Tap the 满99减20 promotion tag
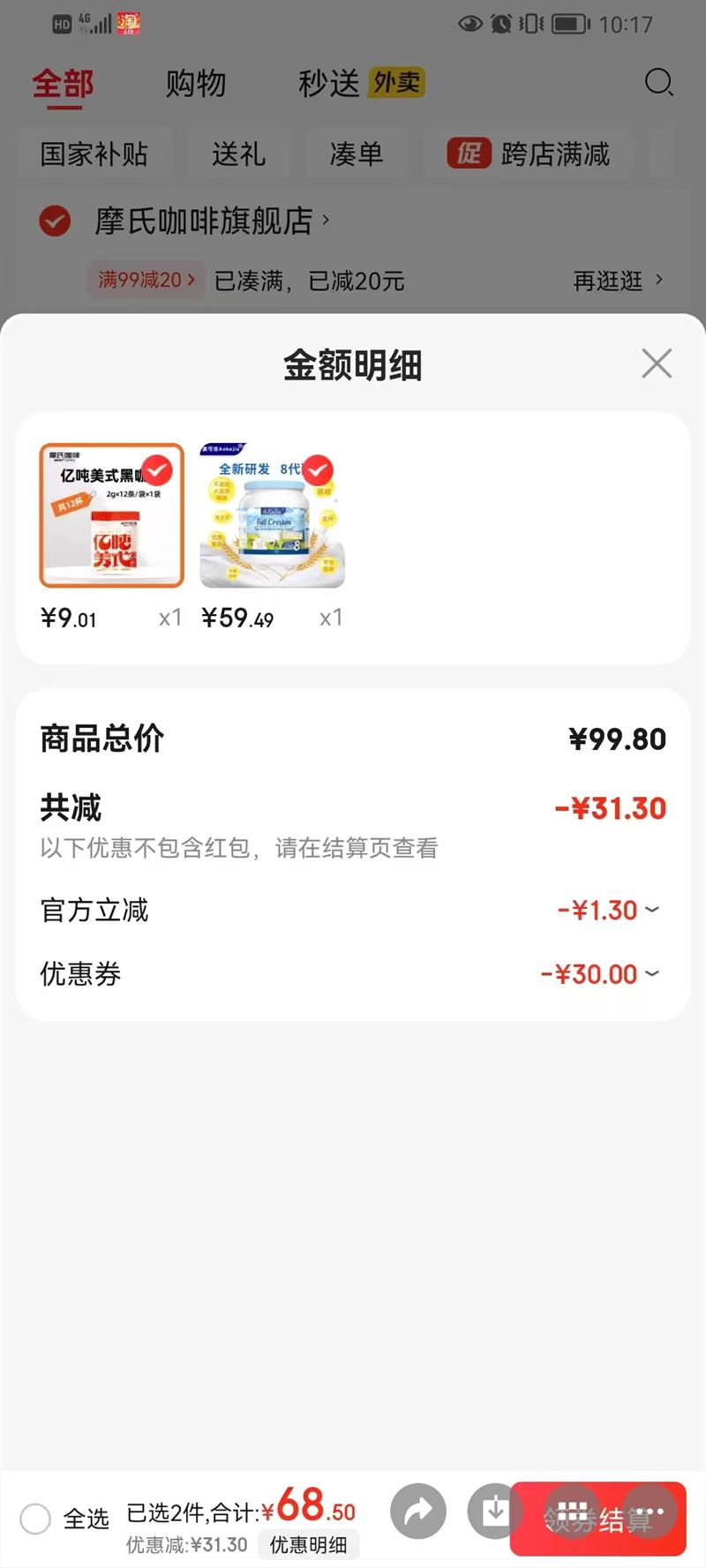This screenshot has width=706, height=1568. 146,281
